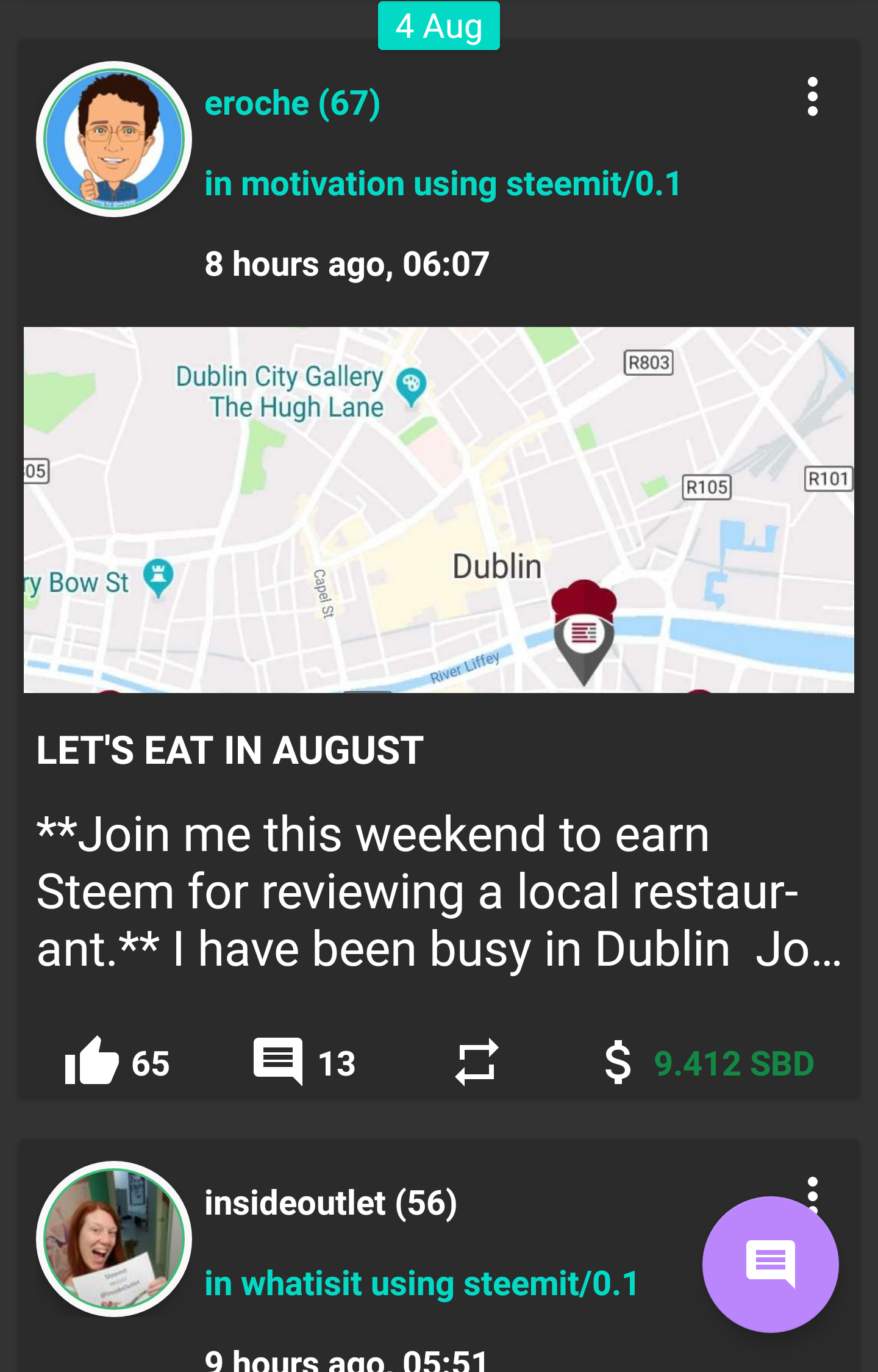Upvote eroche's post with thumbs up

point(92,1062)
